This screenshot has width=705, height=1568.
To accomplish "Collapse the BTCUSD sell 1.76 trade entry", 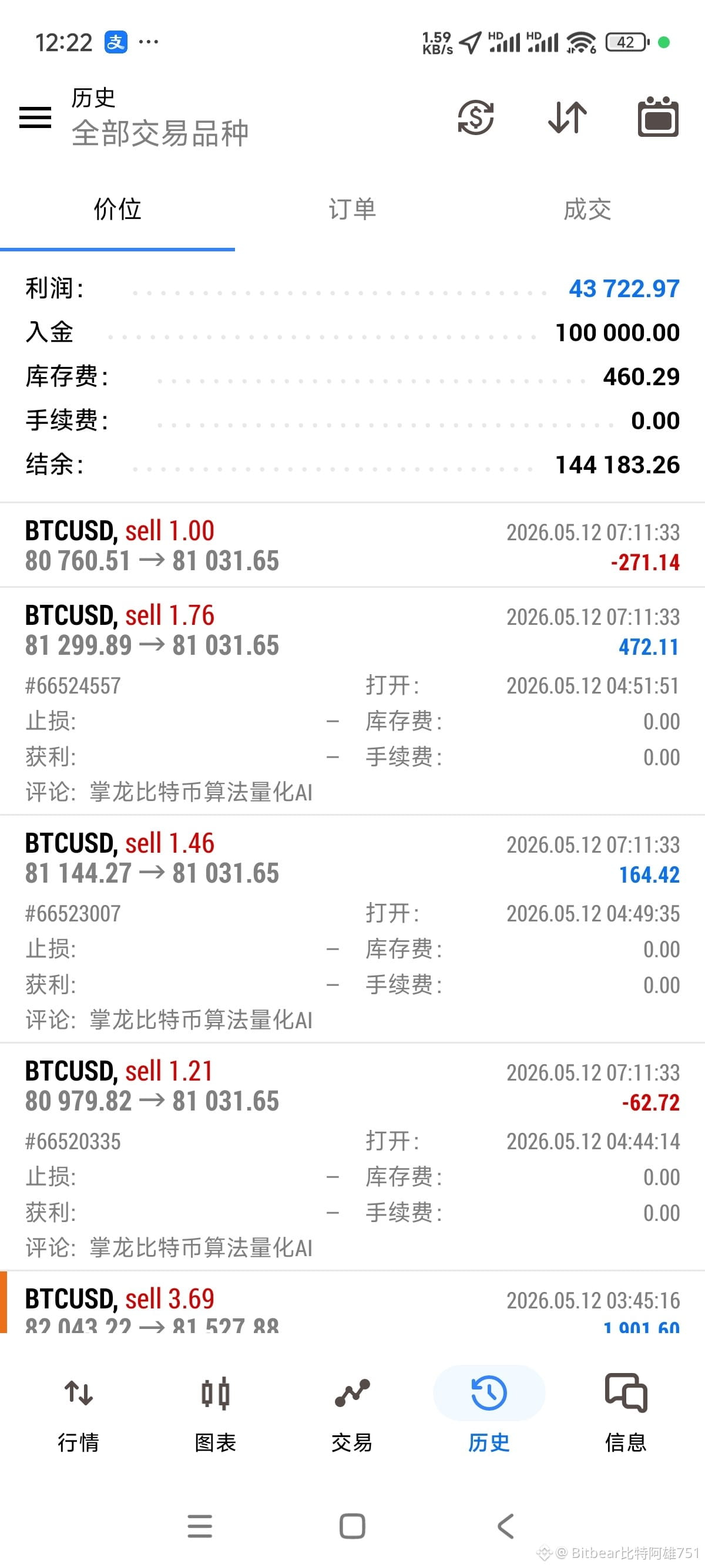I will (352, 701).
